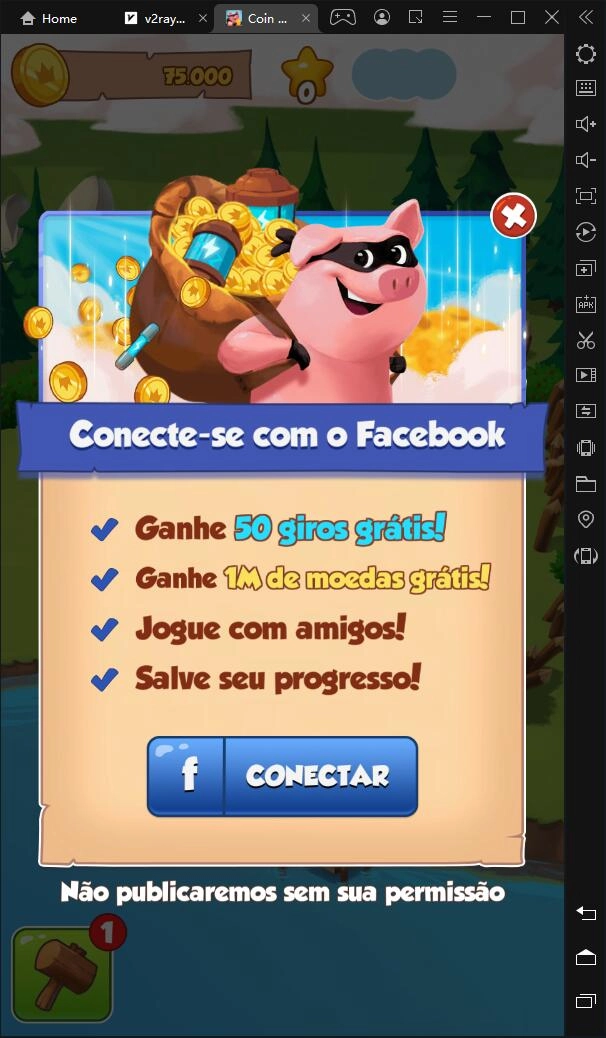606x1038 pixels.
Task: Collapse the emulator sidebar
Action: (586, 18)
